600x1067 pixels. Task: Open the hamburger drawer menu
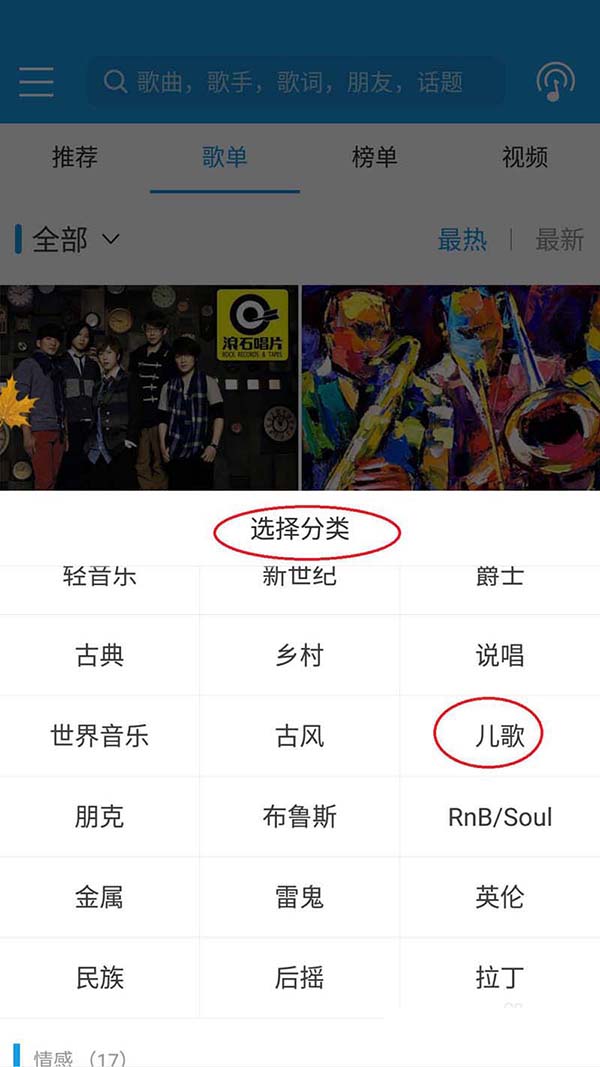36,81
